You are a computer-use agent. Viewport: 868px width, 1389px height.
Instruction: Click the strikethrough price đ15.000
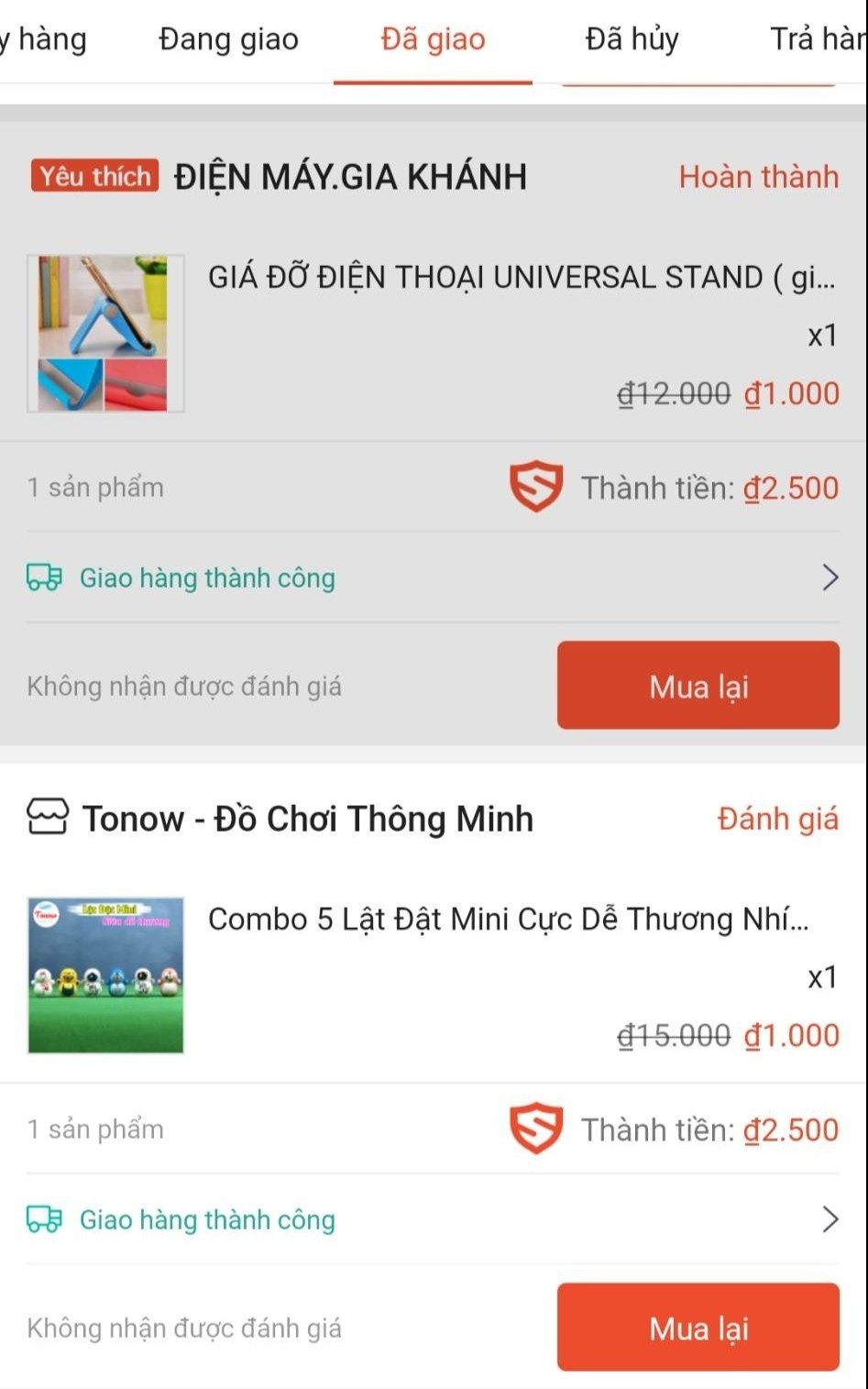(x=674, y=1034)
